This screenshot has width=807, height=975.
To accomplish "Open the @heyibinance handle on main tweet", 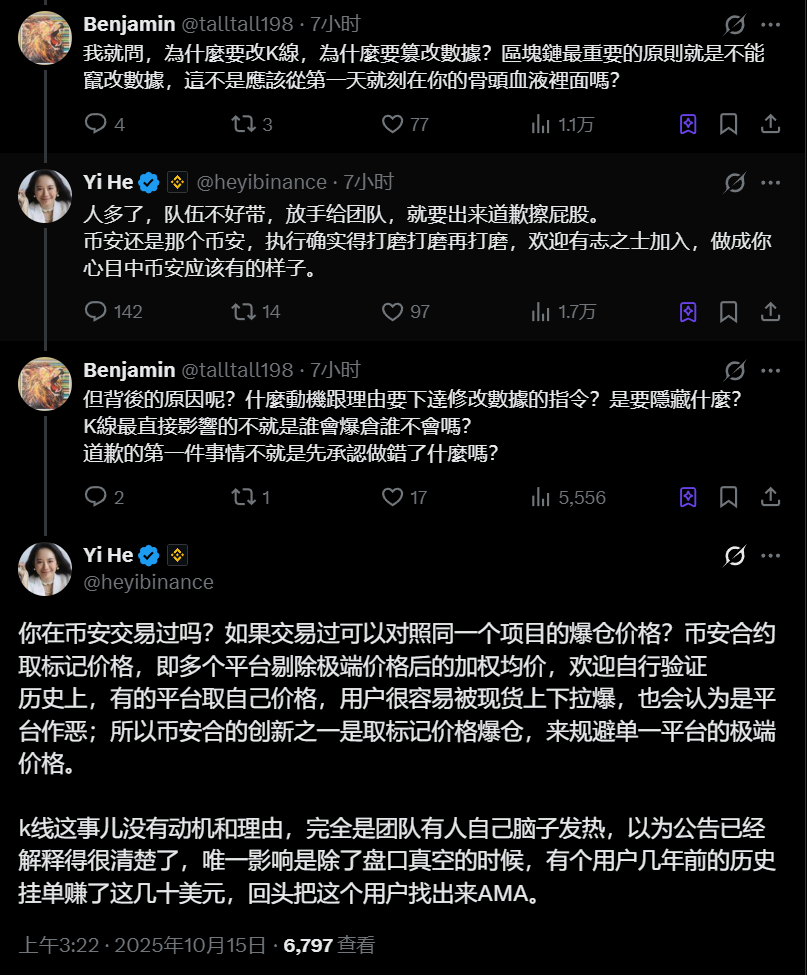I will coord(148,582).
